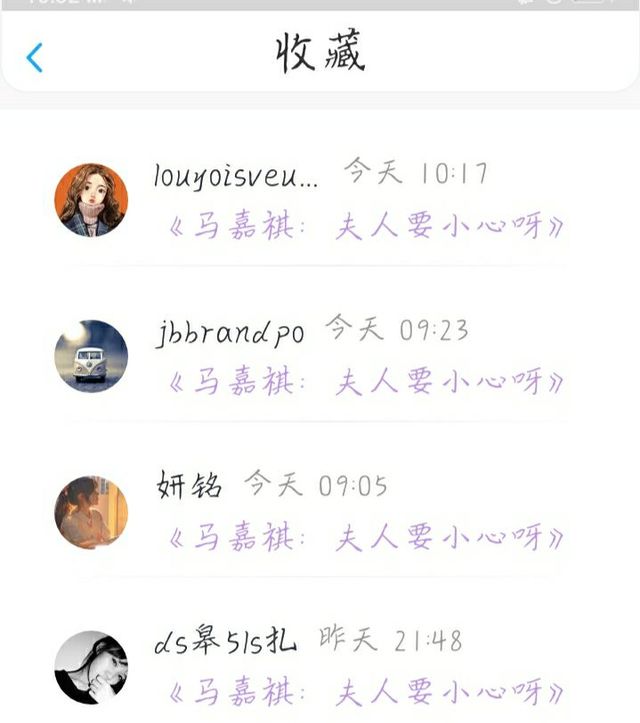Open the favorite saved yesterday at 21:48

pos(365,691)
